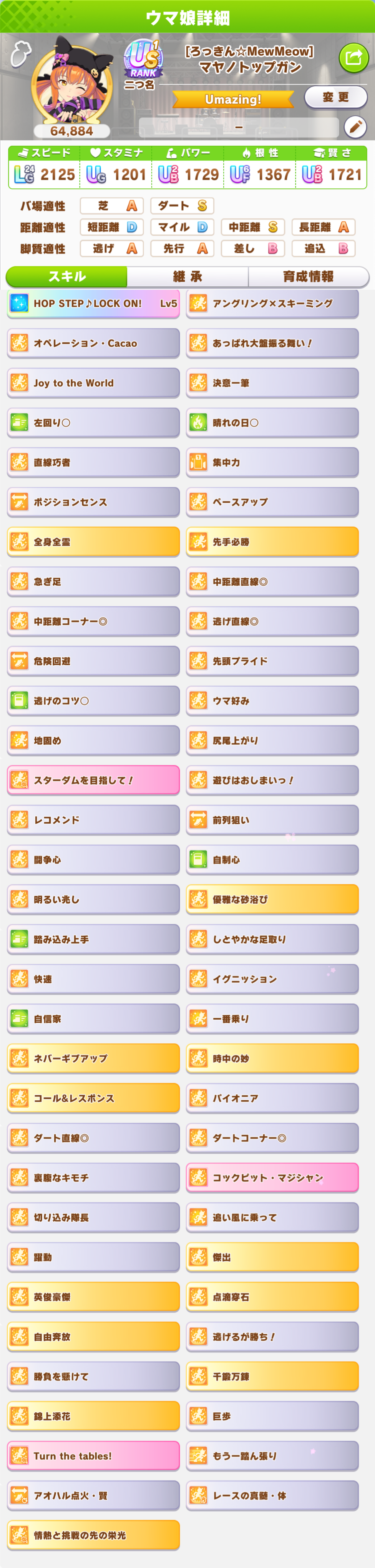The image size is (375, 1568).
Task: Switch to the 継承 tab
Action: [x=187, y=276]
